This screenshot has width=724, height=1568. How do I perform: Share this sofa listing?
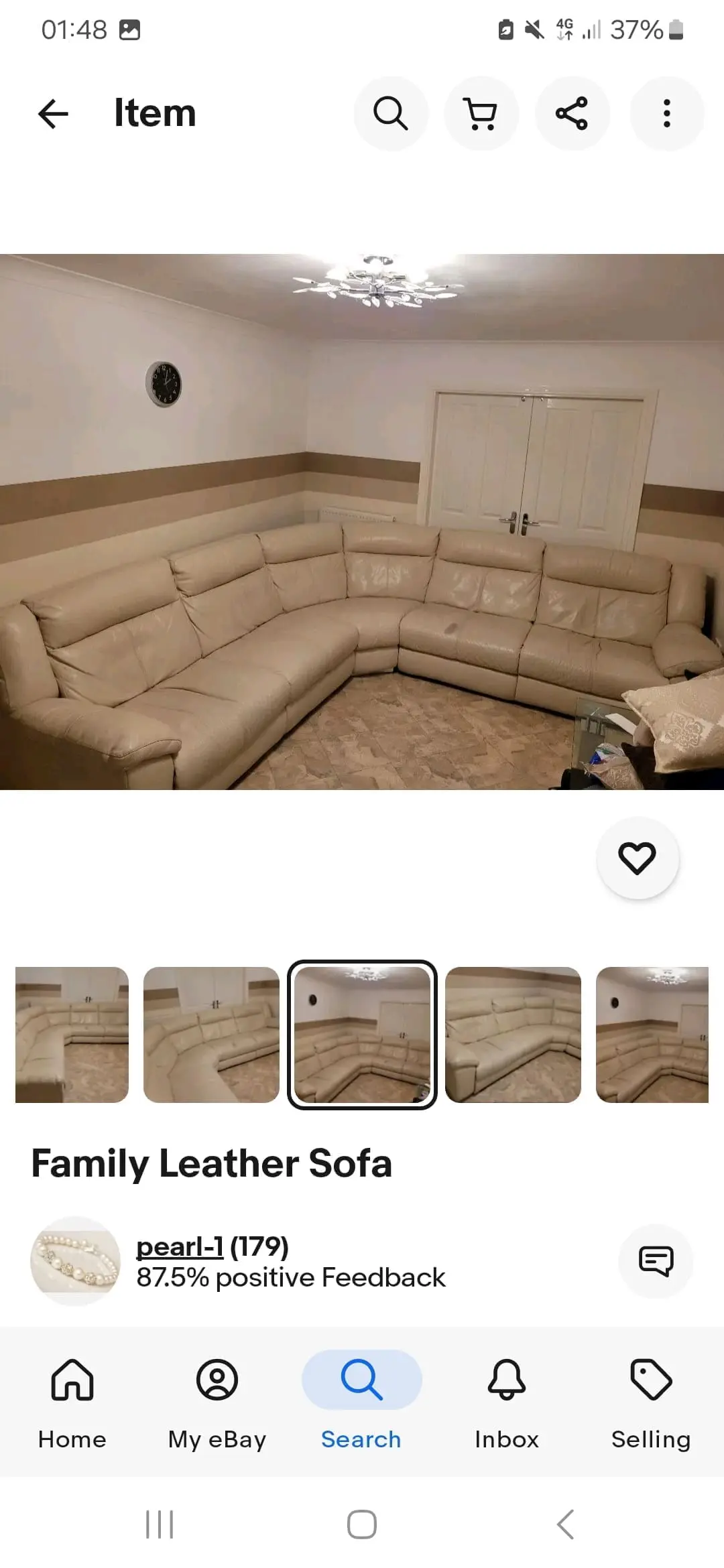tap(572, 113)
